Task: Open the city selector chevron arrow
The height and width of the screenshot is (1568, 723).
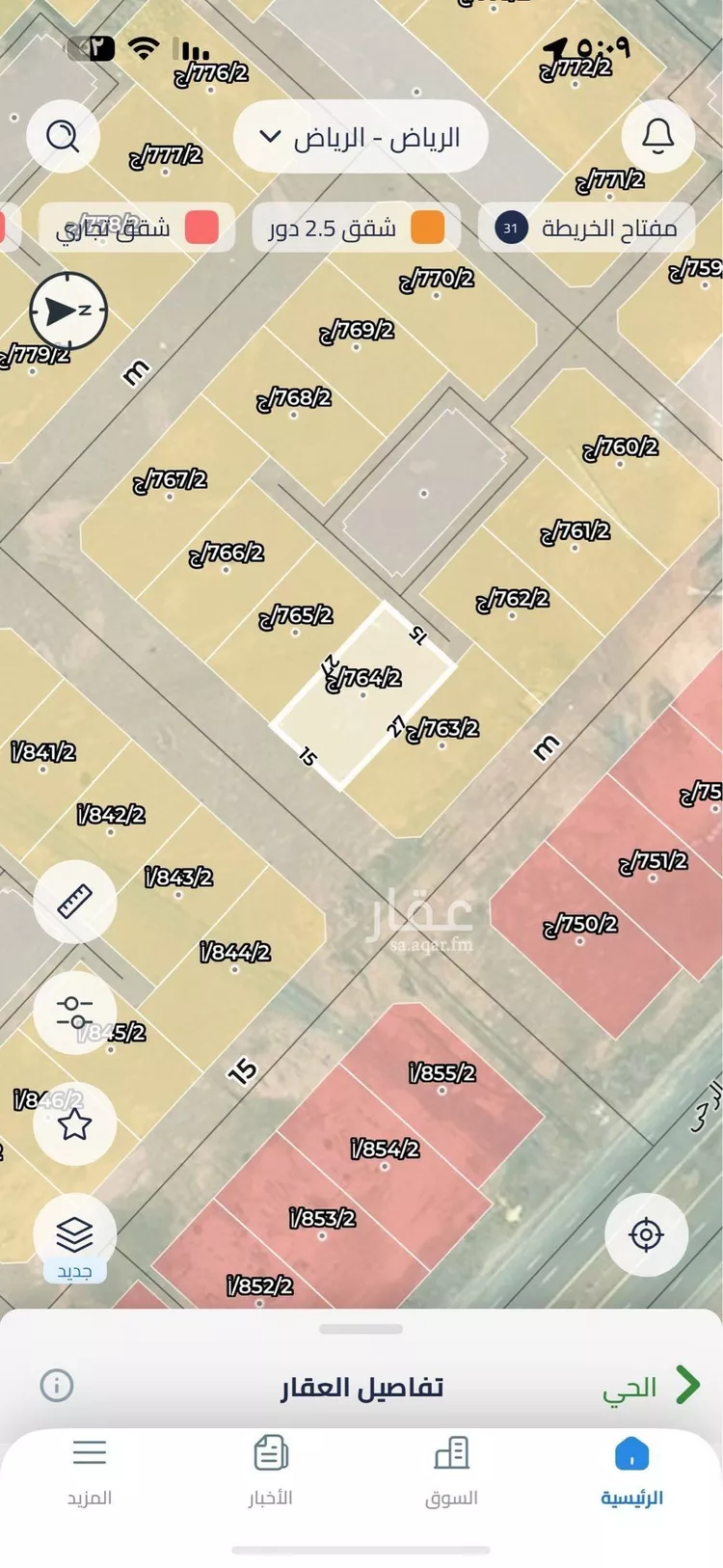Action: coord(269,134)
